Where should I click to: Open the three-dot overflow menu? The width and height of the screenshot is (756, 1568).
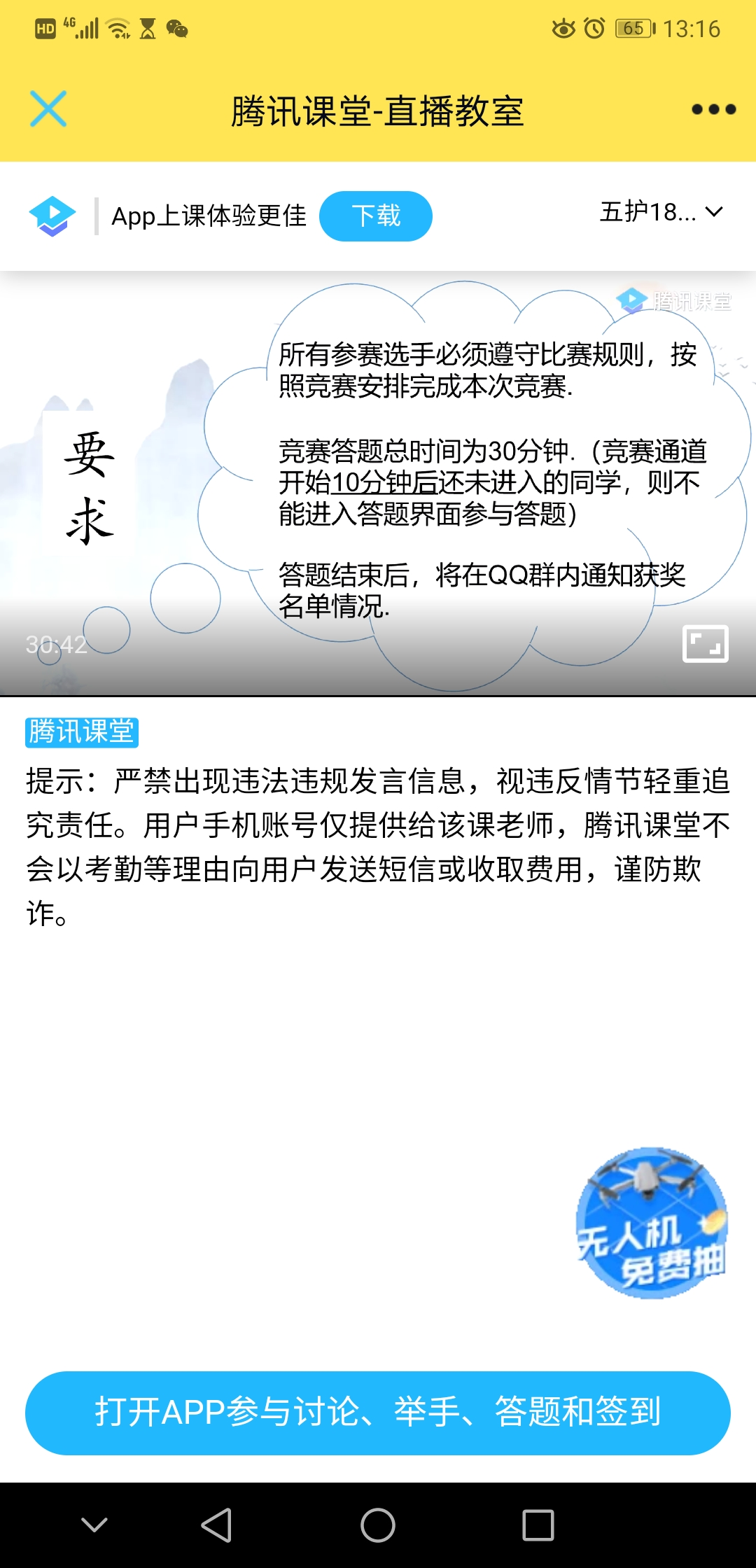[x=713, y=109]
